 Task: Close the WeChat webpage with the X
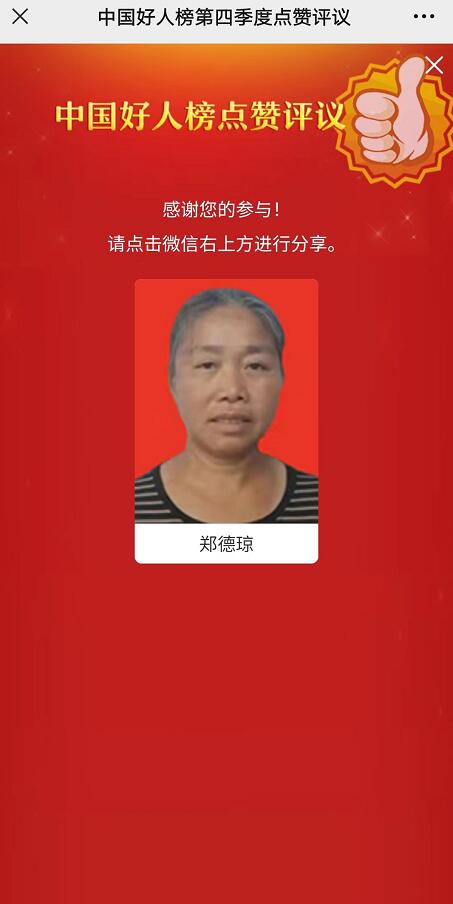pyautogui.click(x=20, y=17)
